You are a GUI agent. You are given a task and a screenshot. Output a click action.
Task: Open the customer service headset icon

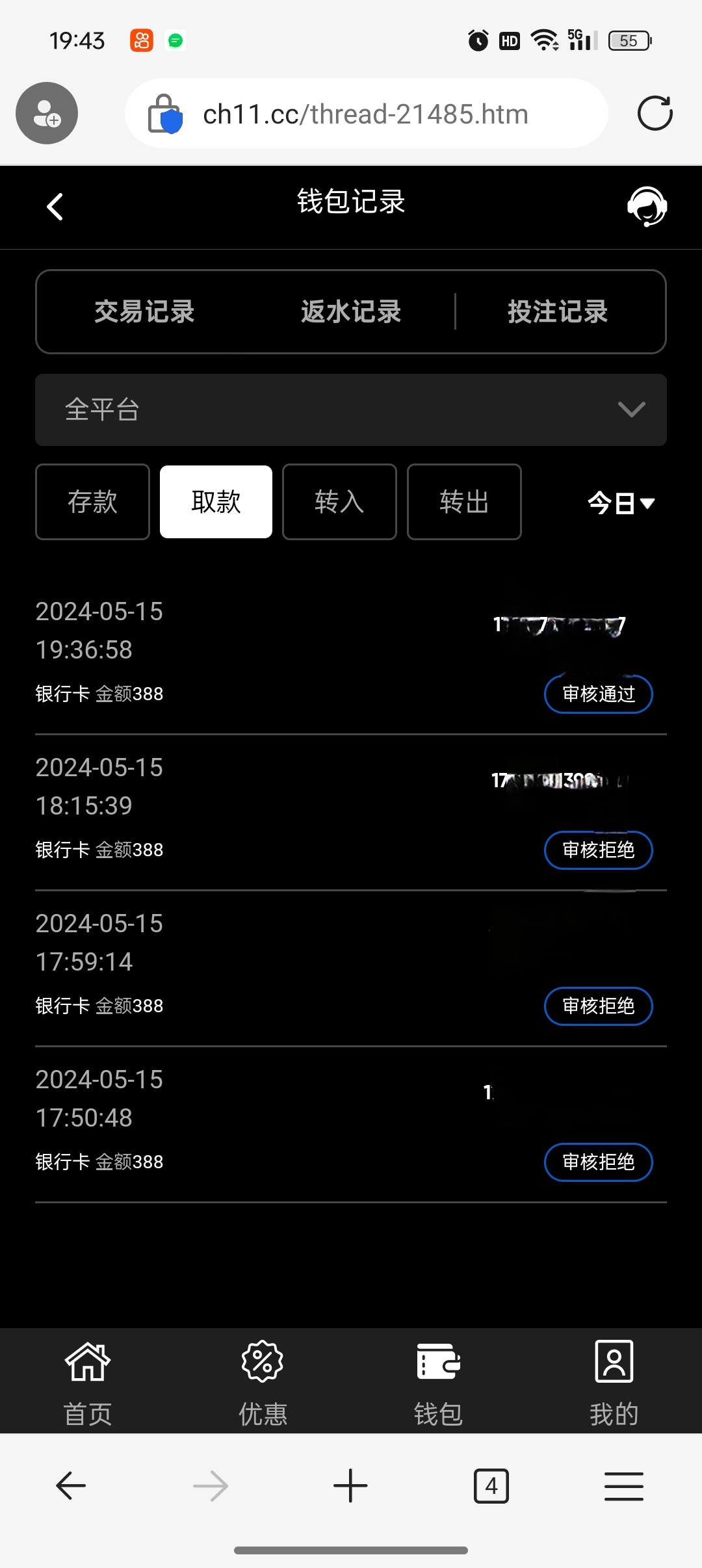click(647, 207)
